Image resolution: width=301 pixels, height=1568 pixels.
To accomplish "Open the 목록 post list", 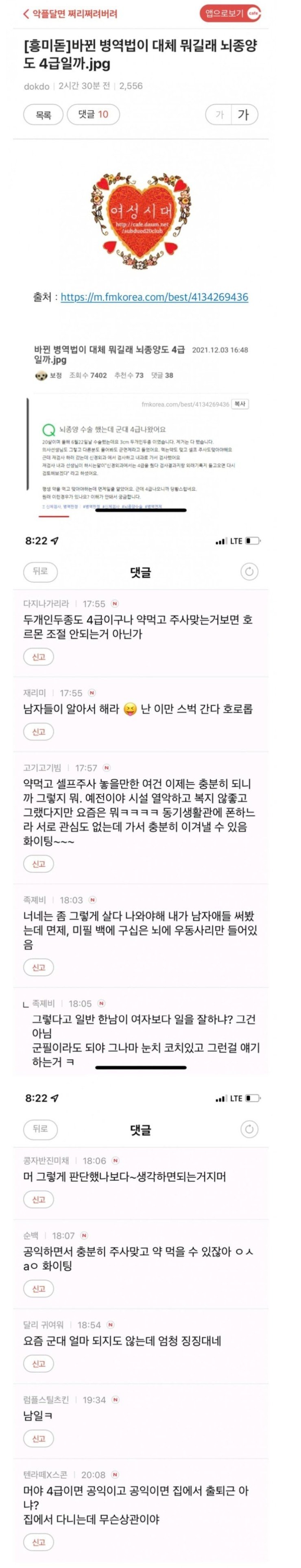I will click(43, 114).
